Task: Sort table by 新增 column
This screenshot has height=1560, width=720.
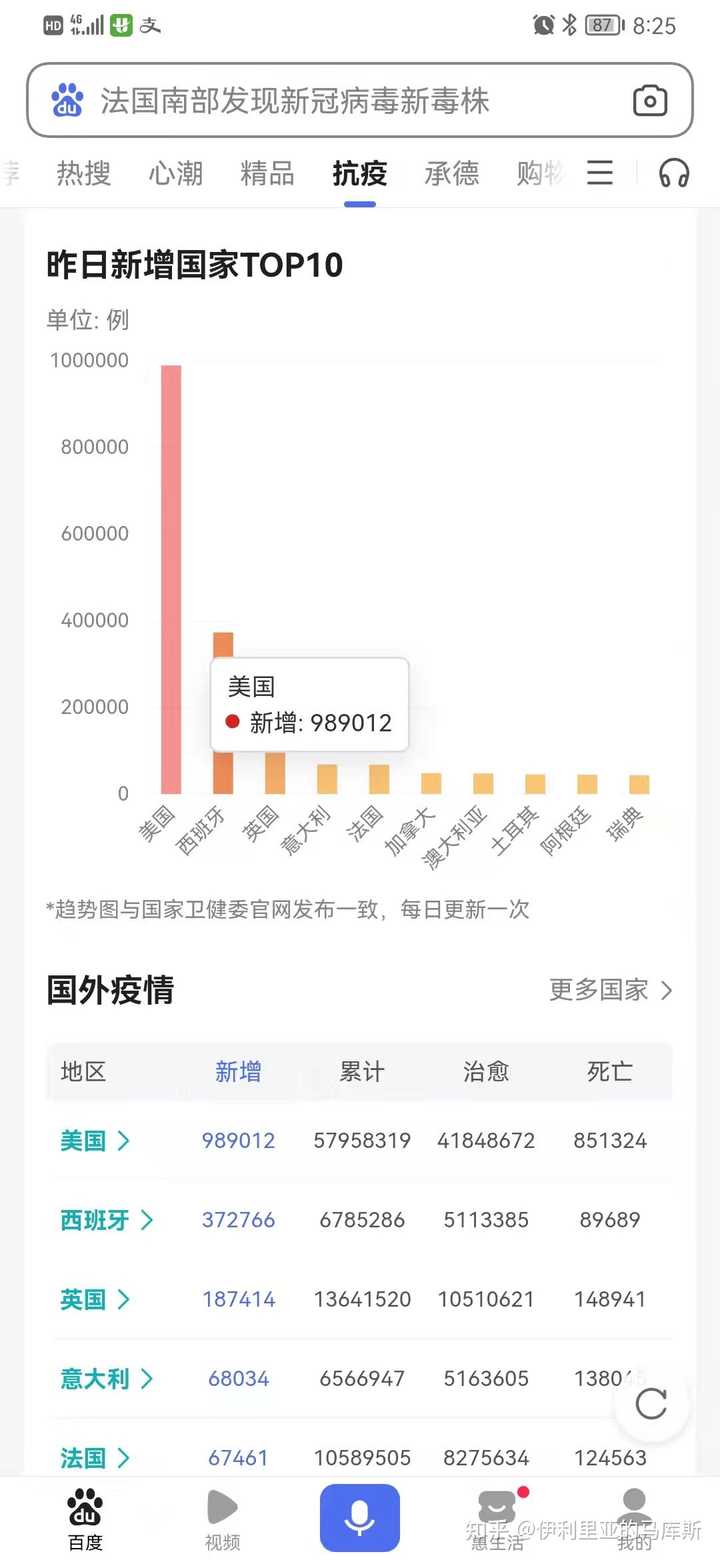Action: pos(238,1072)
